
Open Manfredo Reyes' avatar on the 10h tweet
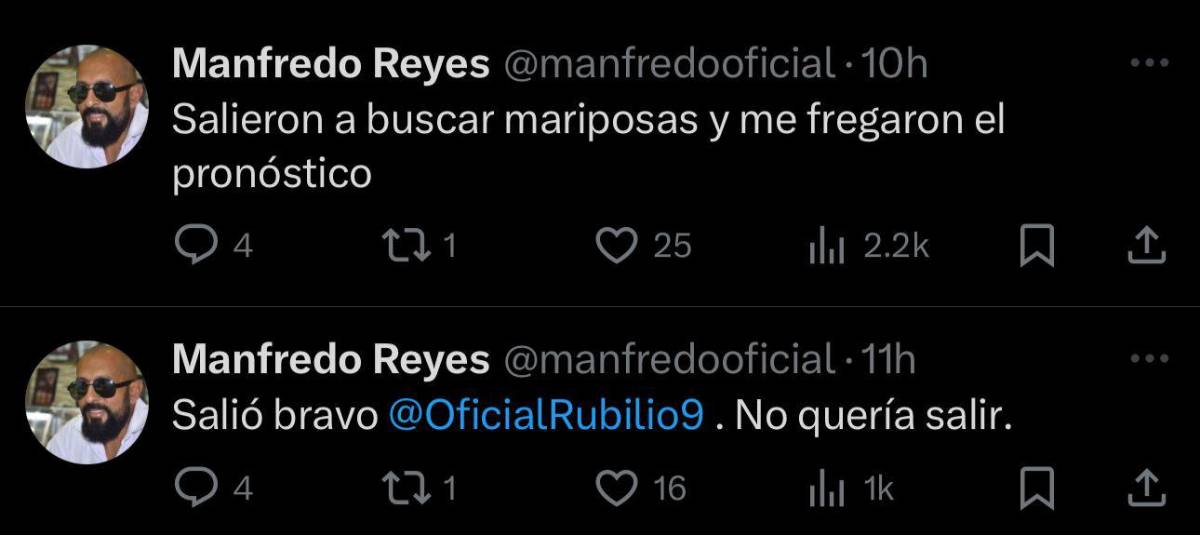pos(87,107)
